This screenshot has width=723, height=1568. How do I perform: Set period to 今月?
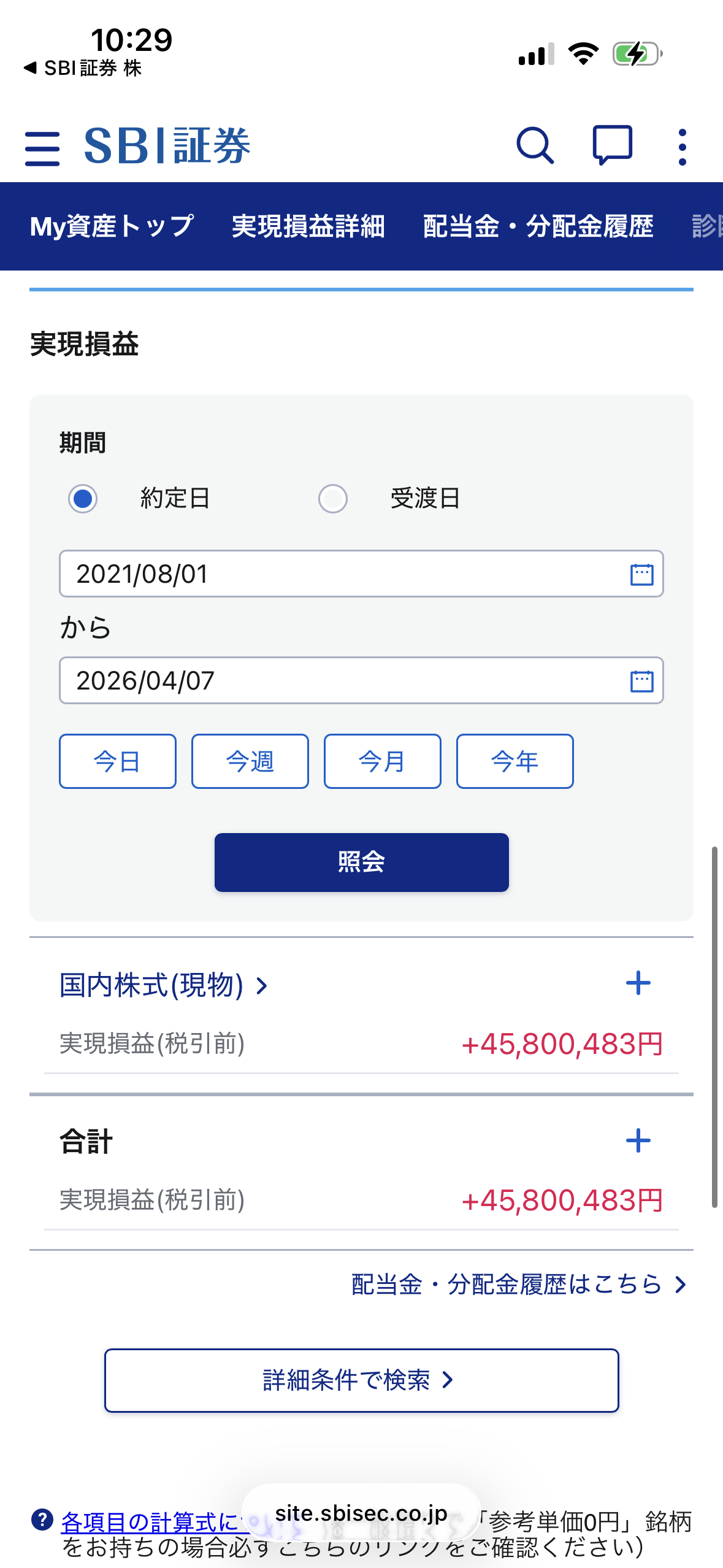383,761
